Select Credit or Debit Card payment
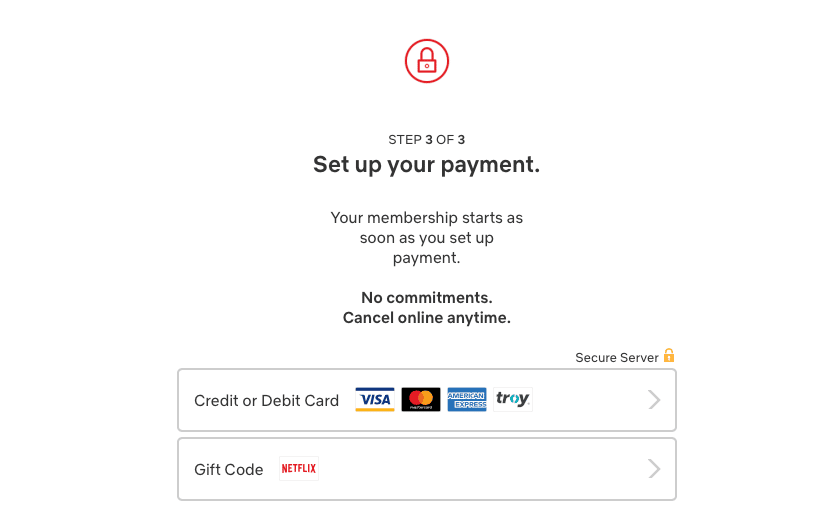830x530 pixels. click(x=427, y=400)
